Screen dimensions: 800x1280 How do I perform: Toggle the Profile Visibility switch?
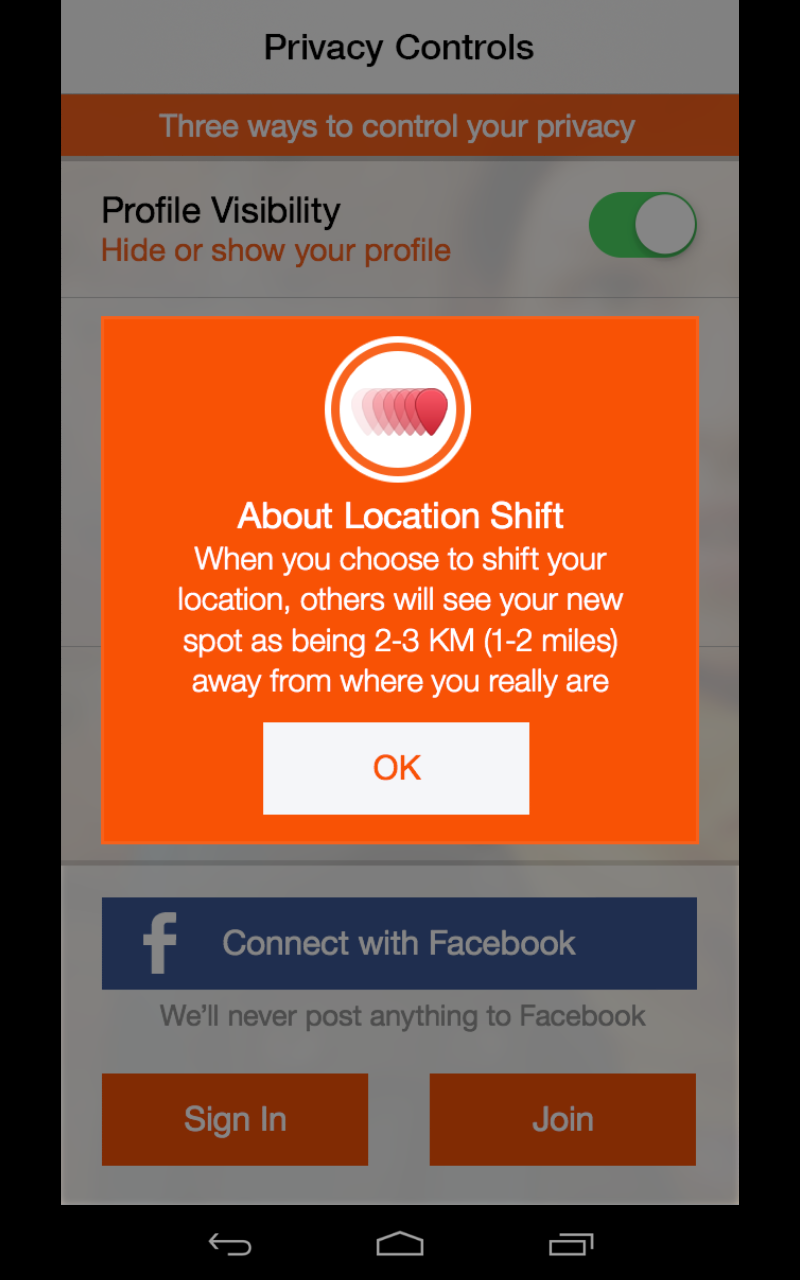point(642,225)
